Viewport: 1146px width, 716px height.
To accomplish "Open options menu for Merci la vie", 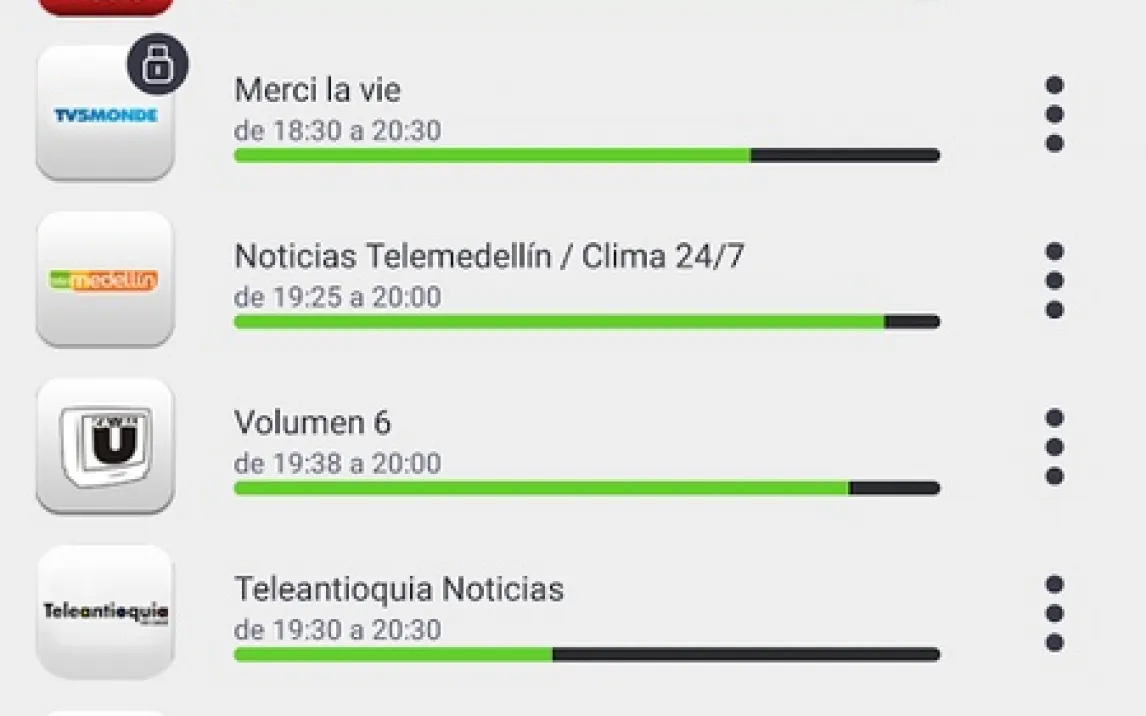I will [1054, 114].
